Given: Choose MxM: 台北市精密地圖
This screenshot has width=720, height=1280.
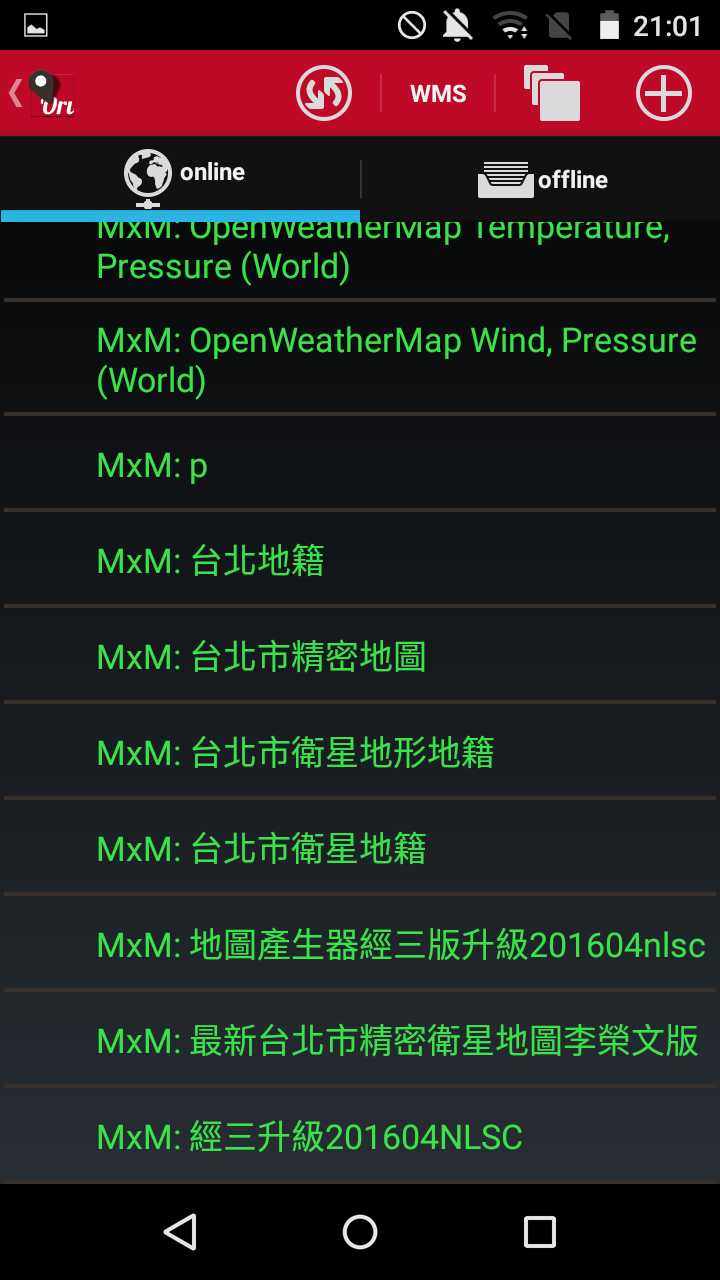Looking at the screenshot, I should (360, 657).
